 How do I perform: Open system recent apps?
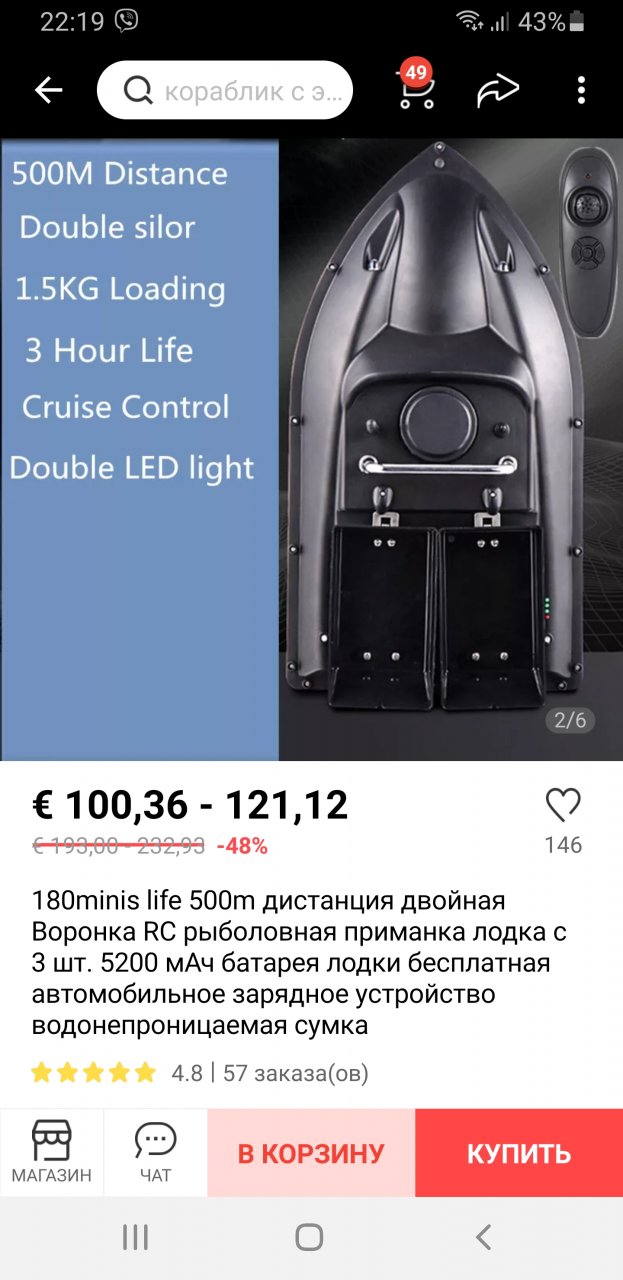(x=135, y=1238)
